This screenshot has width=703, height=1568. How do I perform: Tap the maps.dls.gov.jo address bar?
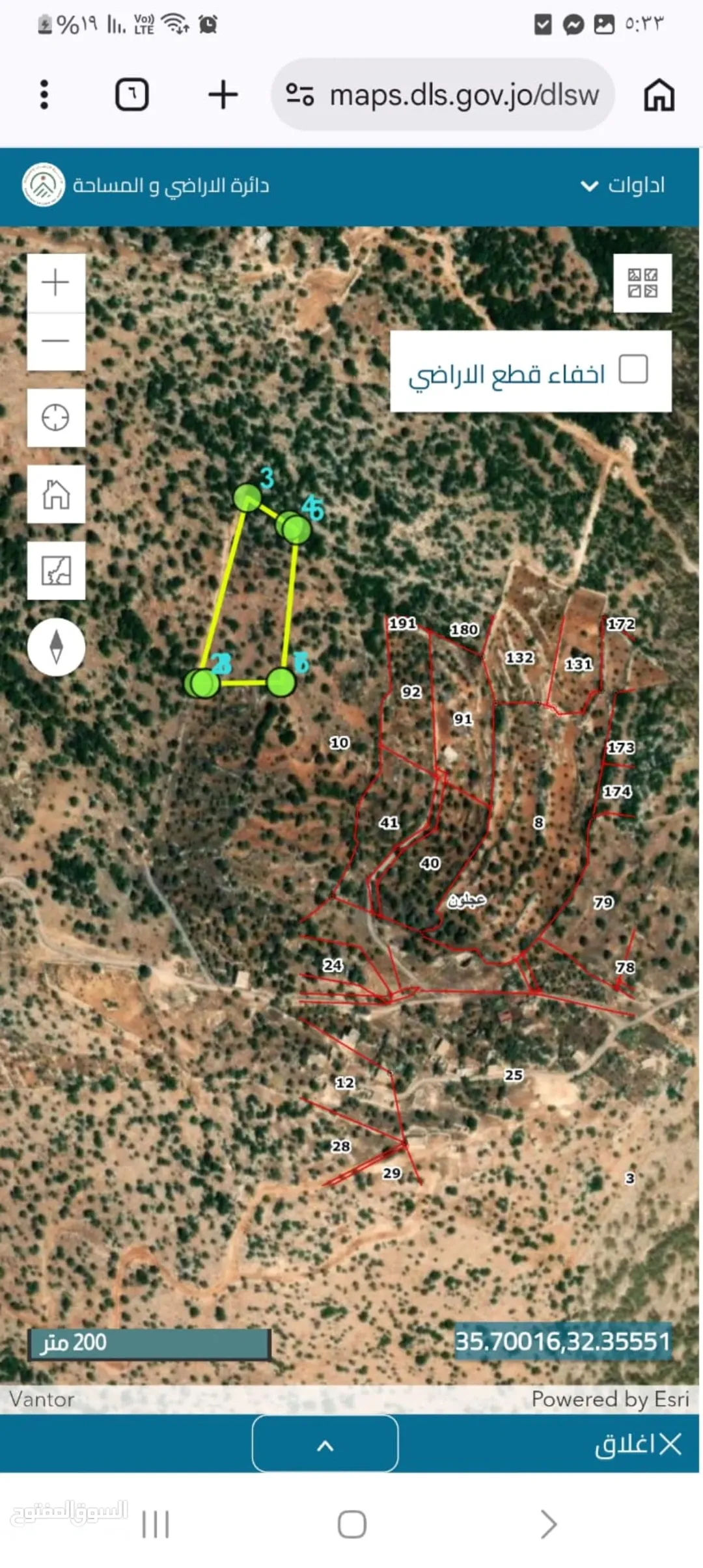tap(443, 95)
